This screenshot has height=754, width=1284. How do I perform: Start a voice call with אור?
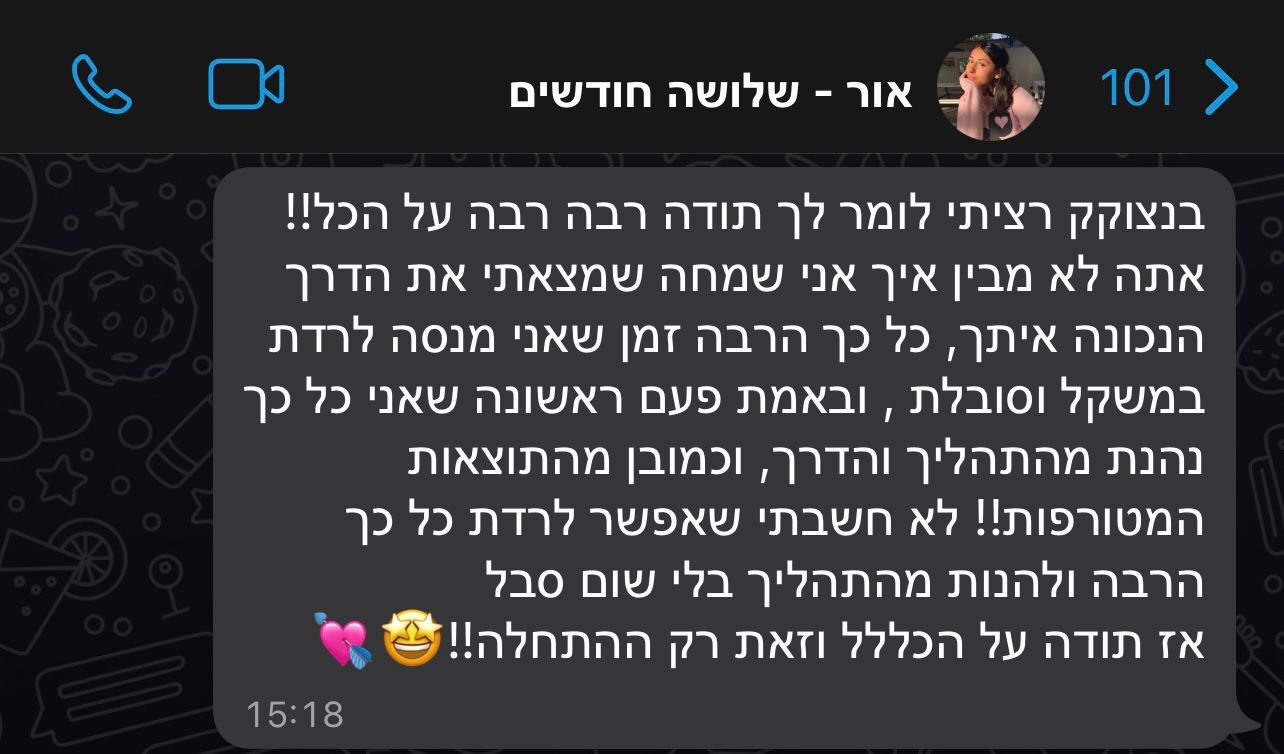tap(102, 85)
